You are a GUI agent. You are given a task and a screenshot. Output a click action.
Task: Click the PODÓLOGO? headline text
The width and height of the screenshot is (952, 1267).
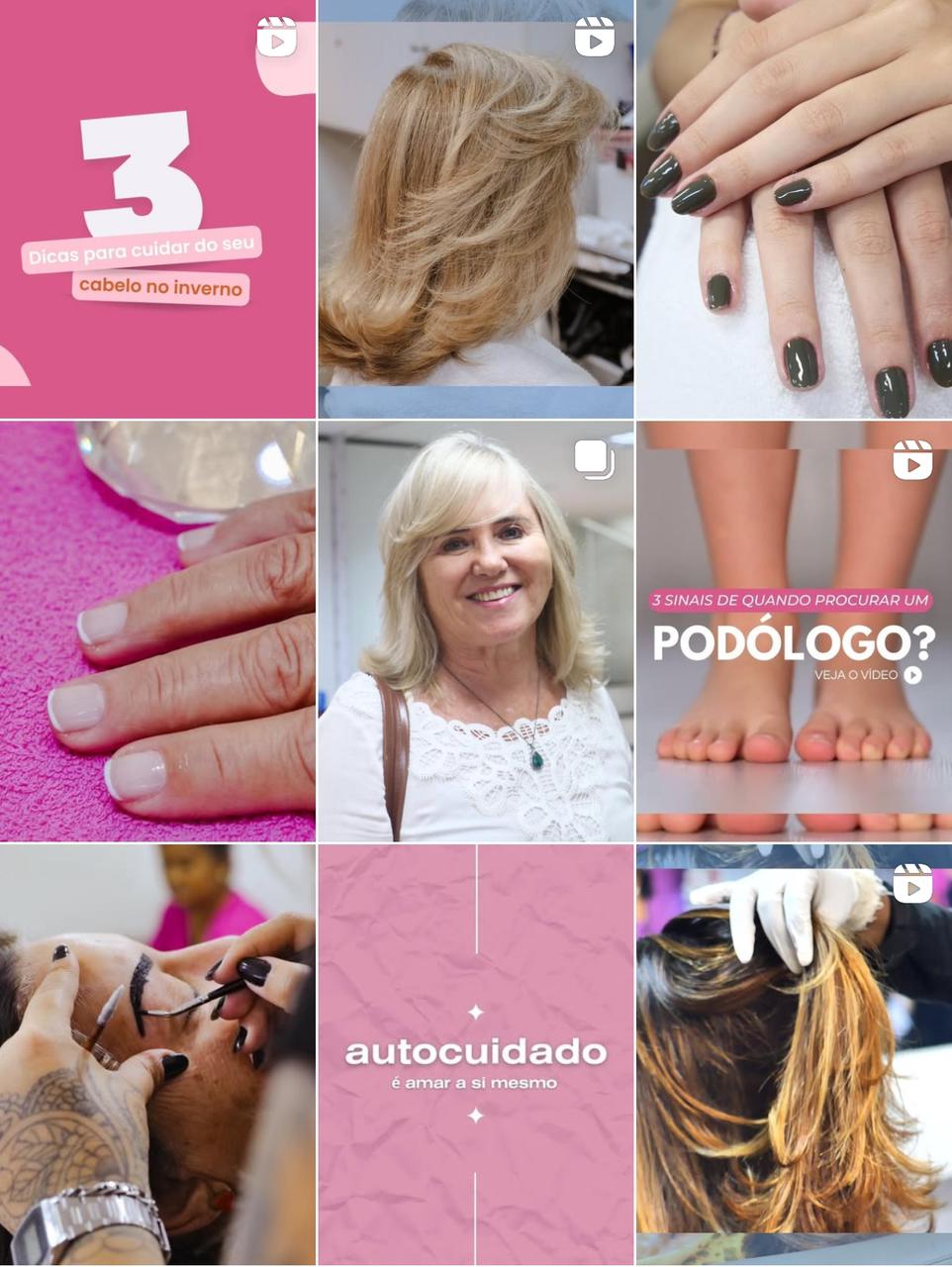click(x=792, y=645)
